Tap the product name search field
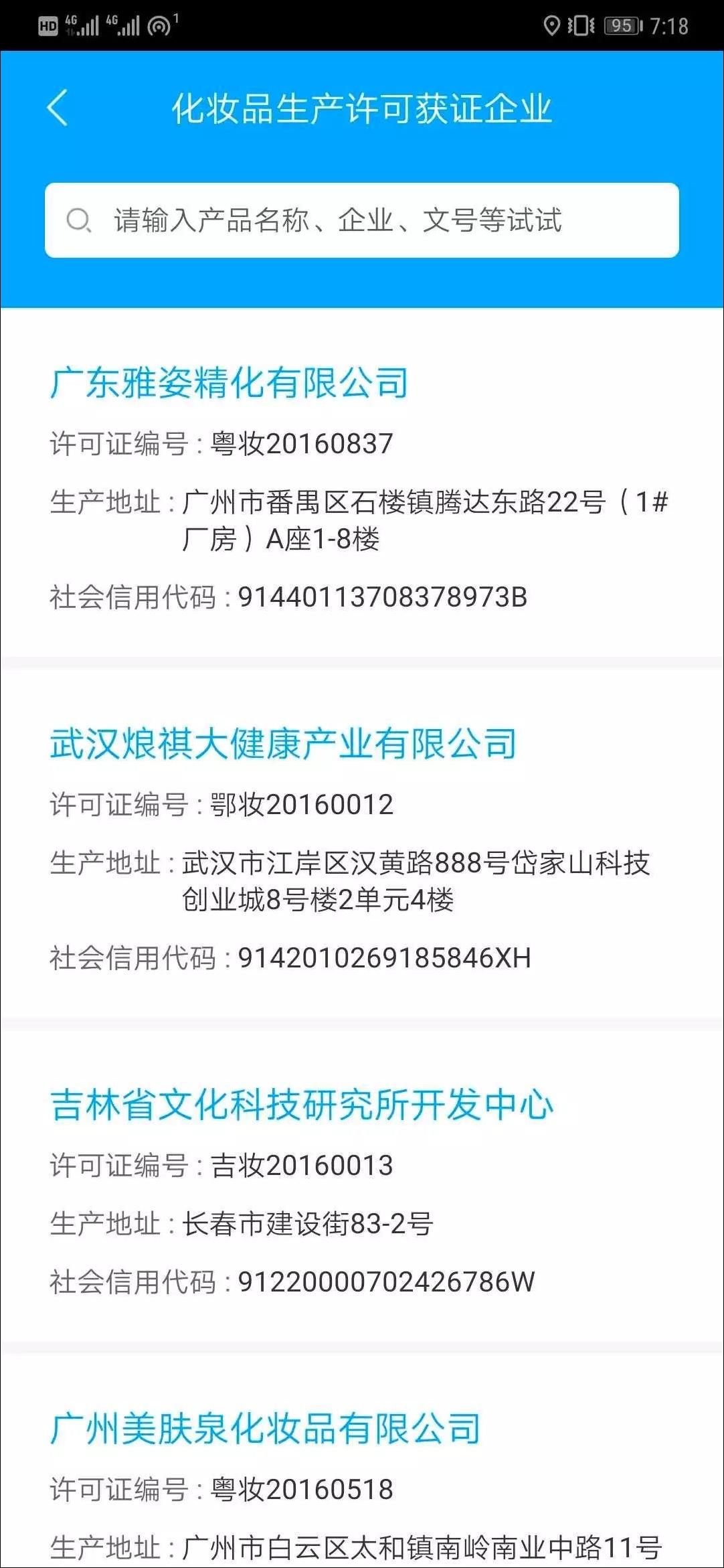This screenshot has width=724, height=1568. coord(361,220)
